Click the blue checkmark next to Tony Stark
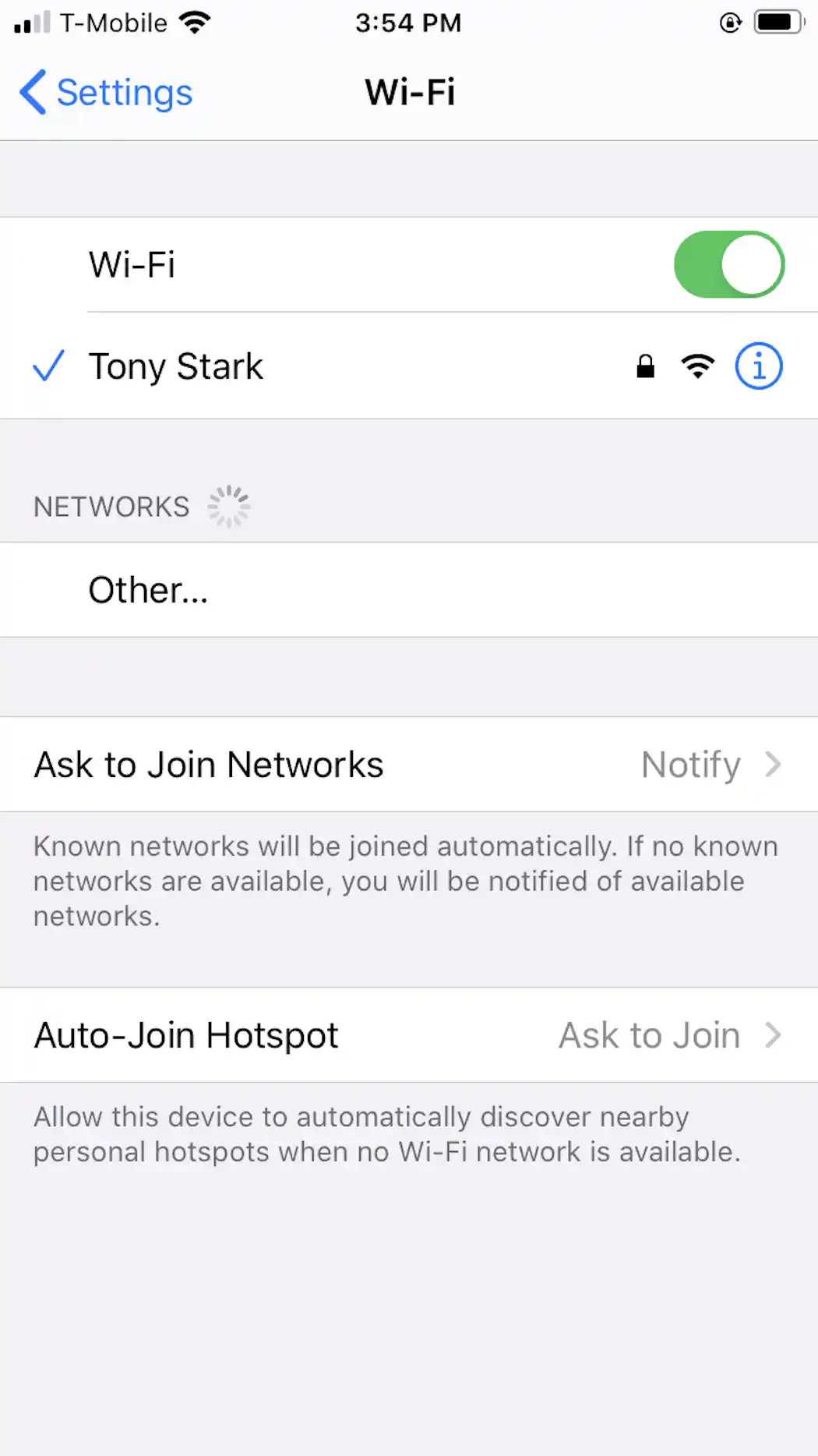 click(x=48, y=366)
